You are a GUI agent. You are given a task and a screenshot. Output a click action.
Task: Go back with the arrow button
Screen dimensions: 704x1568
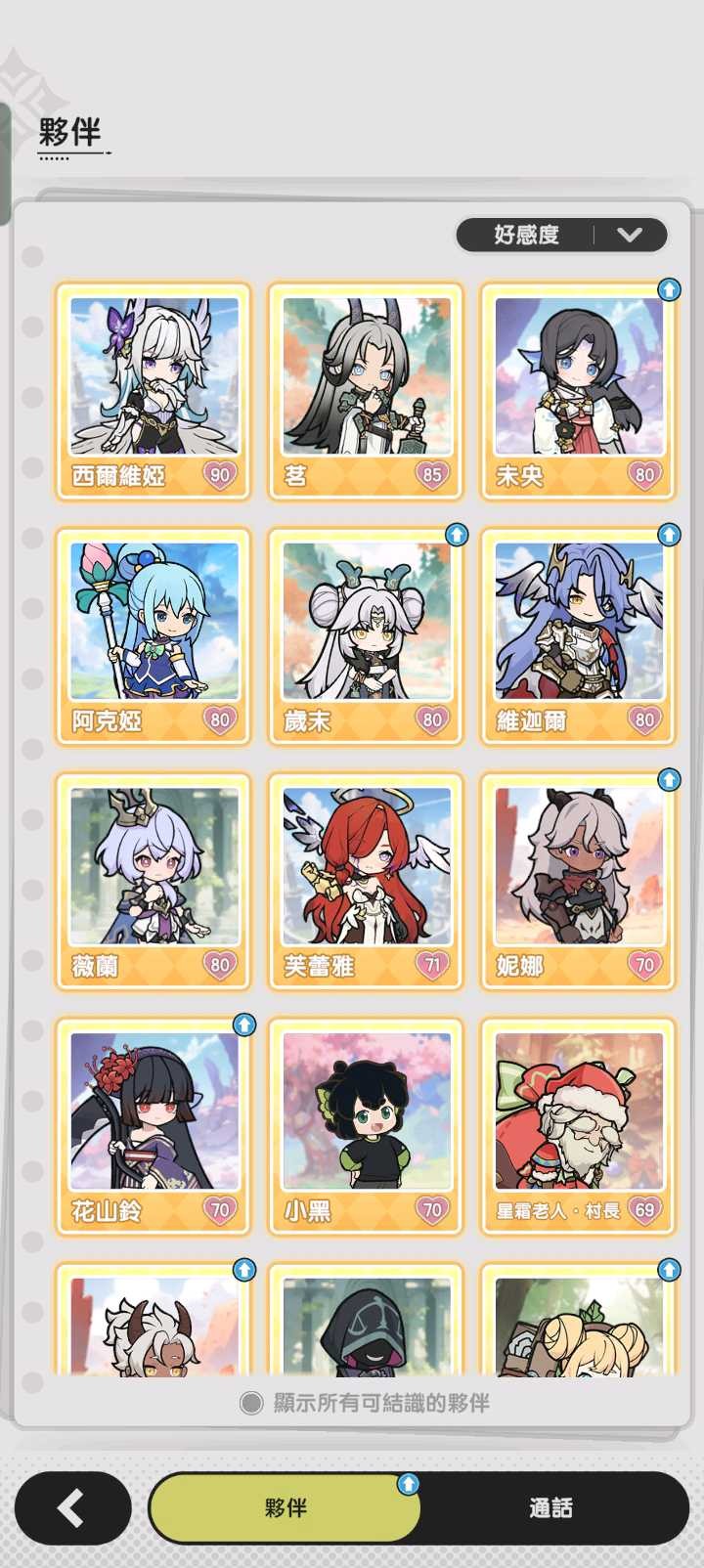coord(72,1508)
